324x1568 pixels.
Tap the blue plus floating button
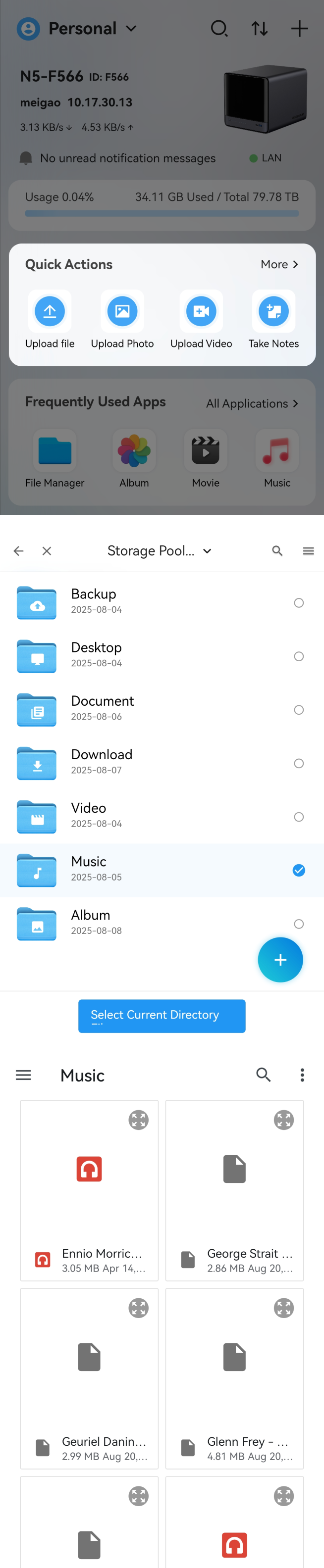pos(280,960)
